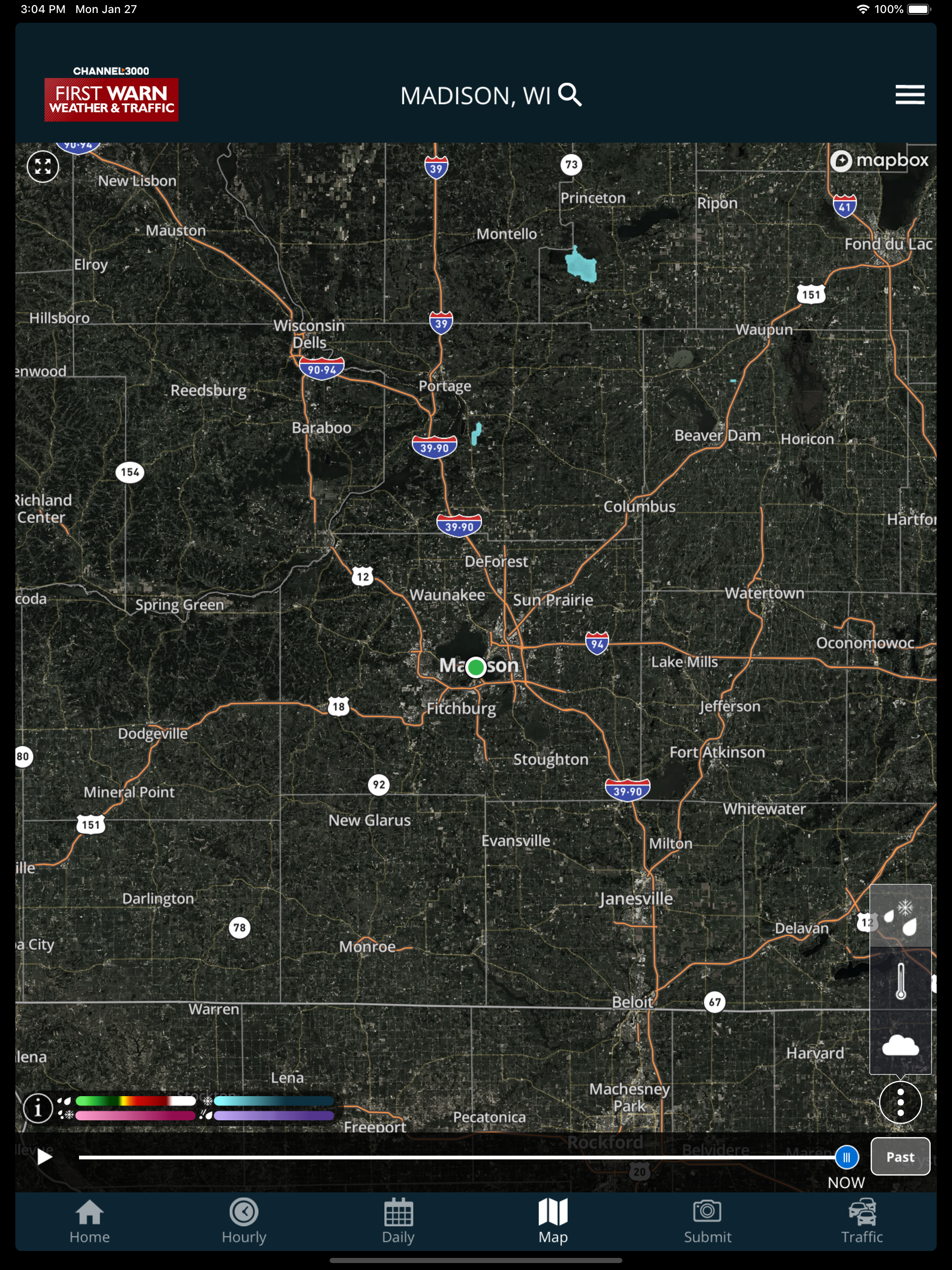Image resolution: width=952 pixels, height=1270 pixels.
Task: Select the cloud cover layer
Action: pyautogui.click(x=900, y=1044)
